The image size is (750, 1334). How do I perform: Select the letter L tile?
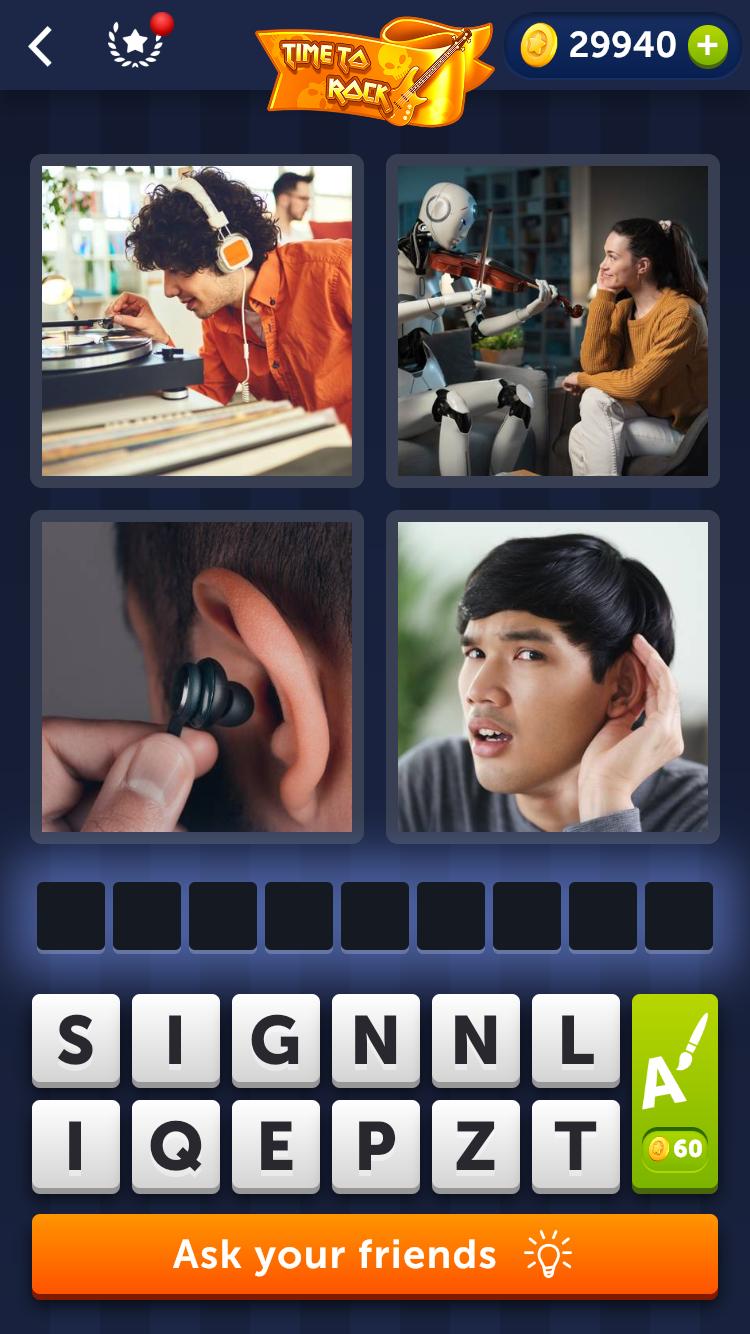[576, 1040]
